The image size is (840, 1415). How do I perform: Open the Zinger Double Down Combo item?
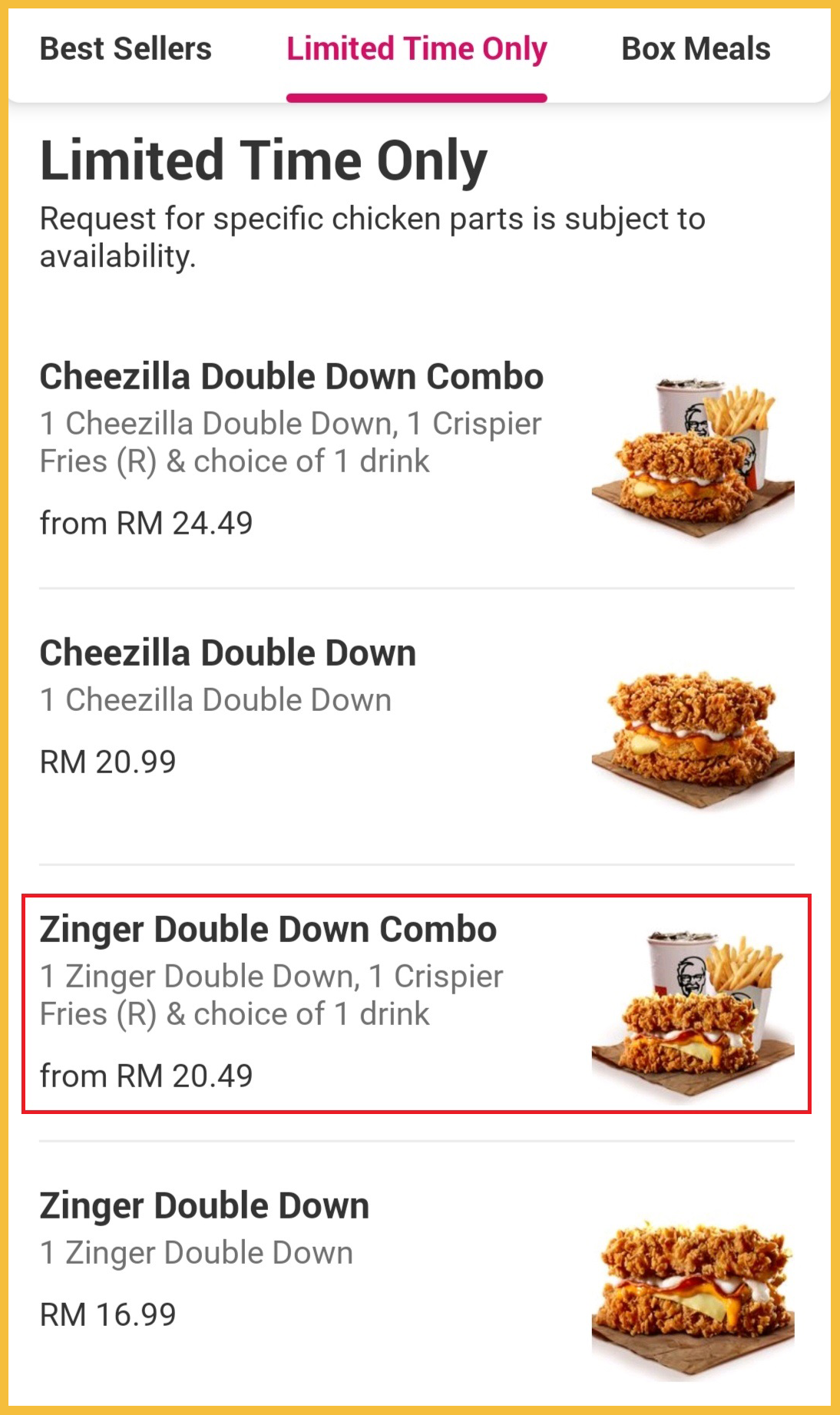click(x=268, y=930)
